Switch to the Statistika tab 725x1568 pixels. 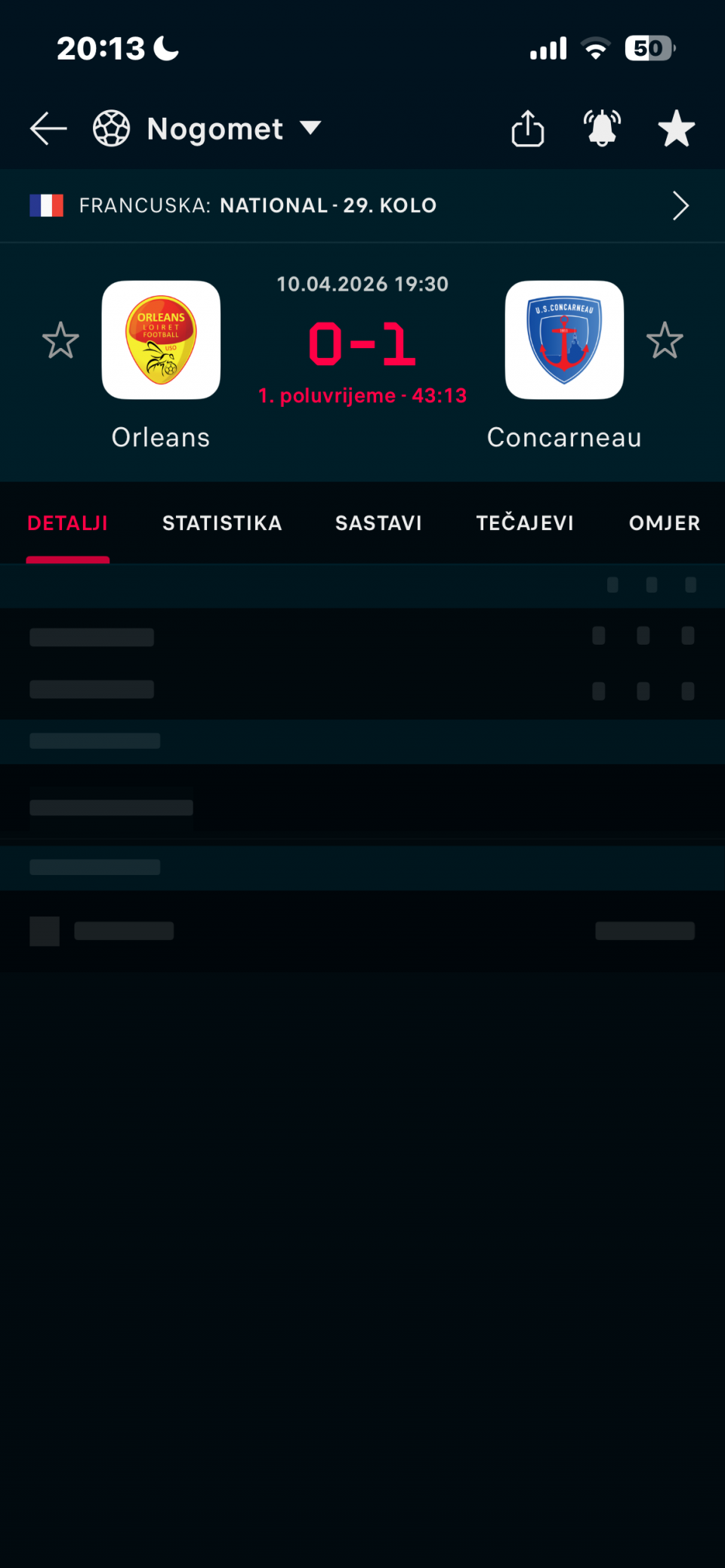click(x=222, y=523)
